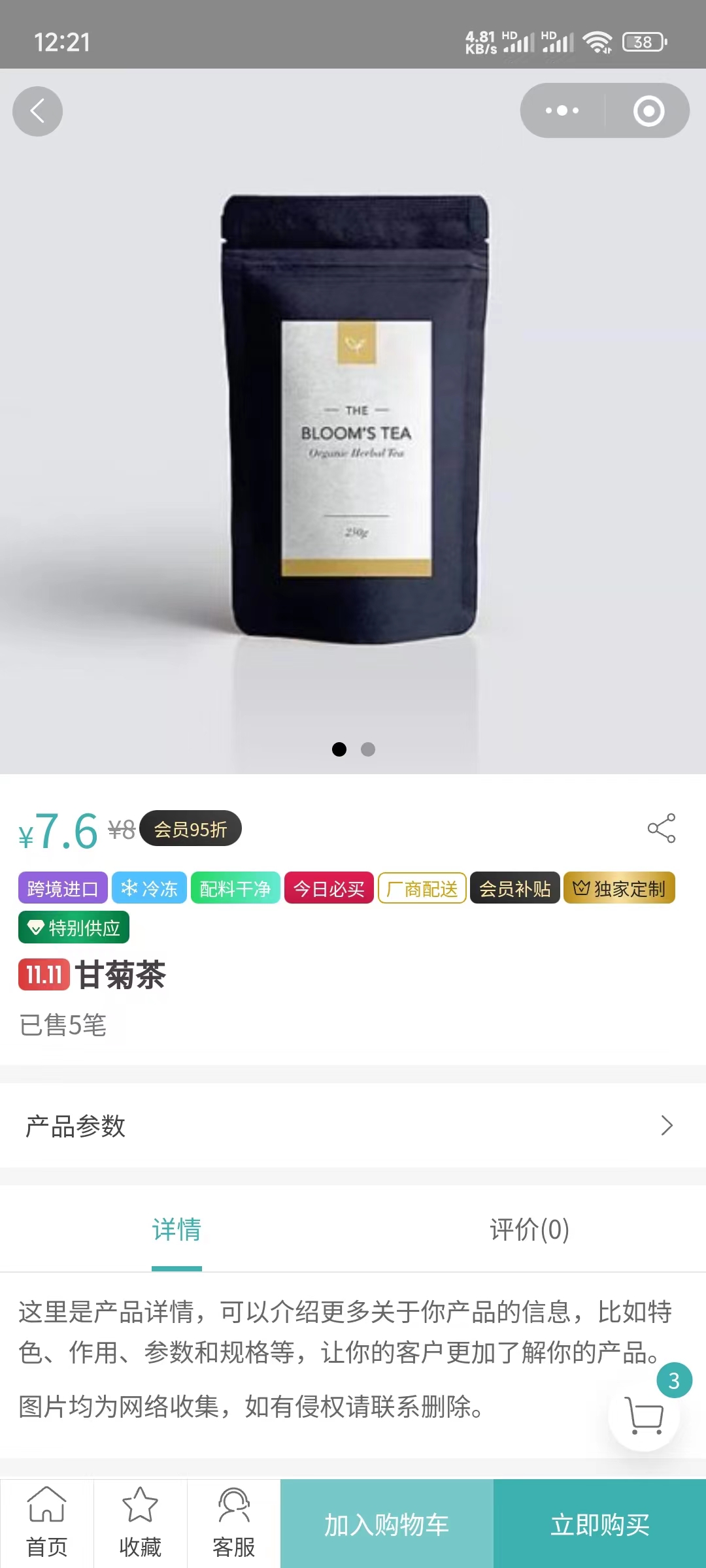Viewport: 706px width, 1568px height.
Task: Open the mini program three-dot menu
Action: pyautogui.click(x=562, y=110)
